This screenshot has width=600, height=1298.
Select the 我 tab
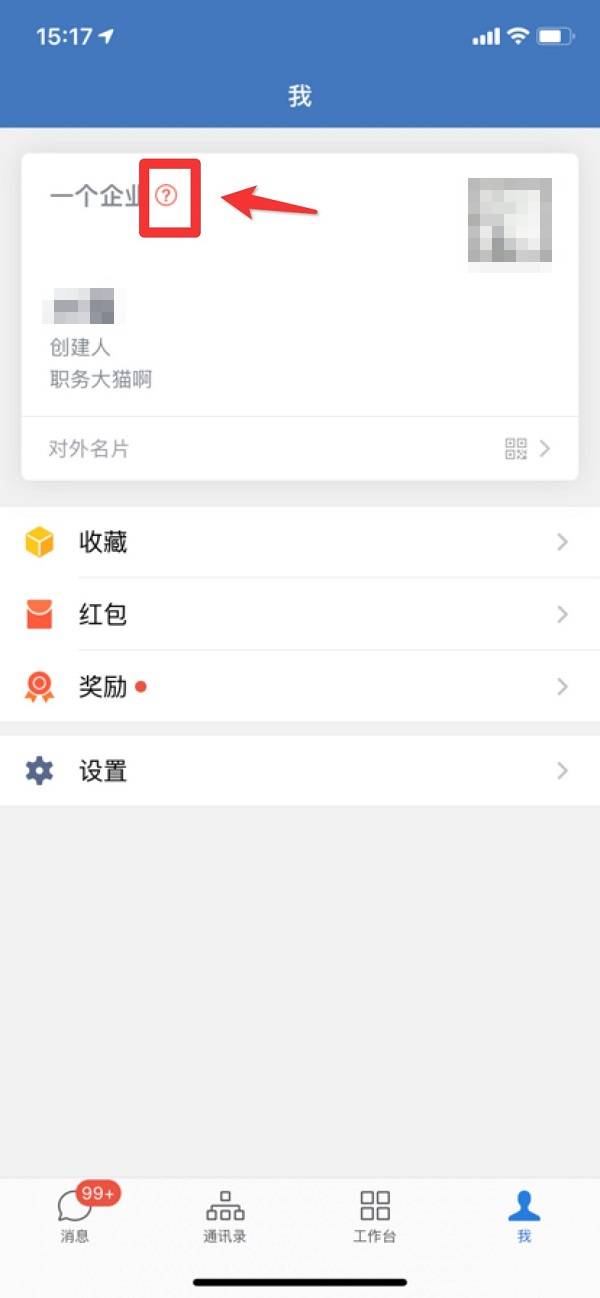pyautogui.click(x=524, y=1215)
